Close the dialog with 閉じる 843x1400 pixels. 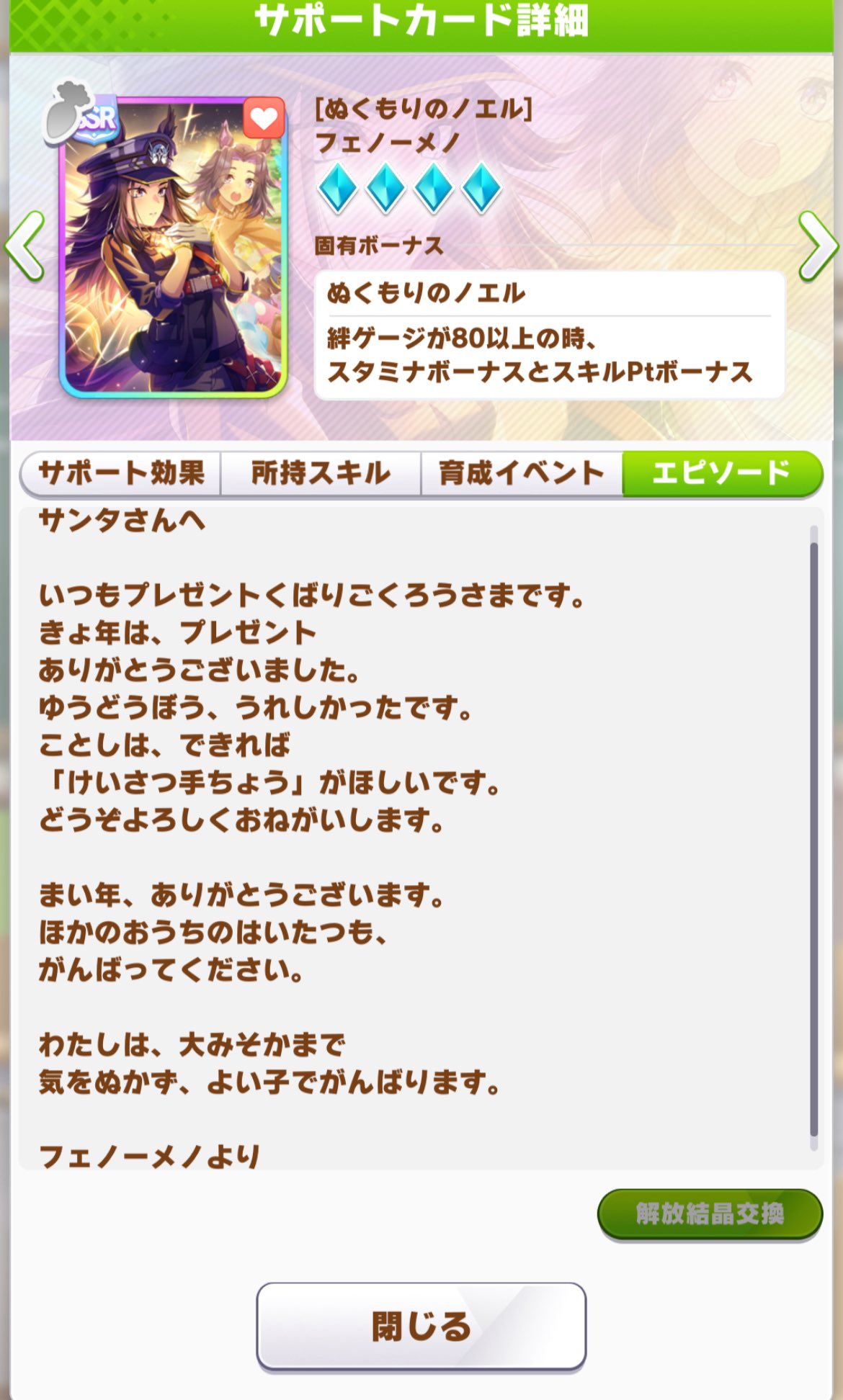click(x=421, y=1326)
